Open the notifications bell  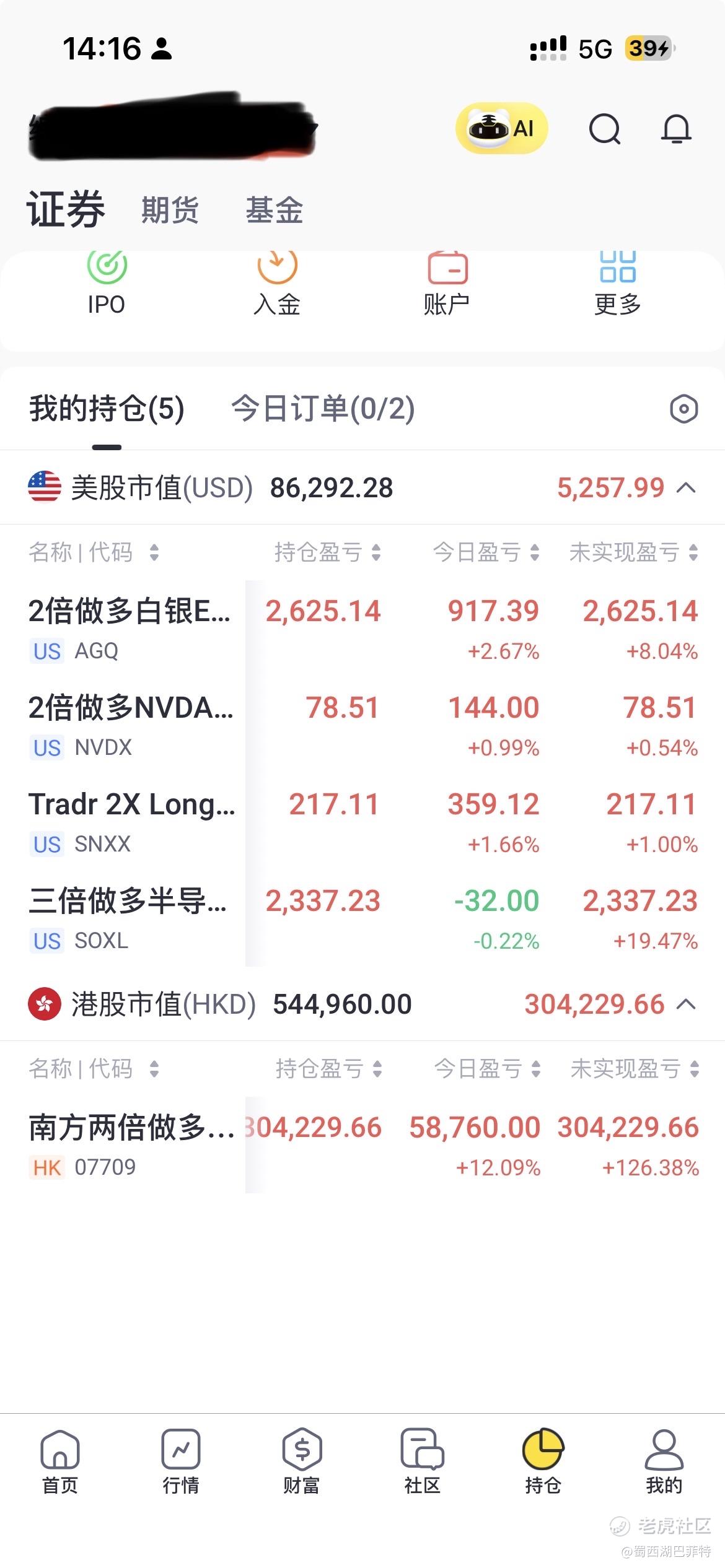point(676,129)
